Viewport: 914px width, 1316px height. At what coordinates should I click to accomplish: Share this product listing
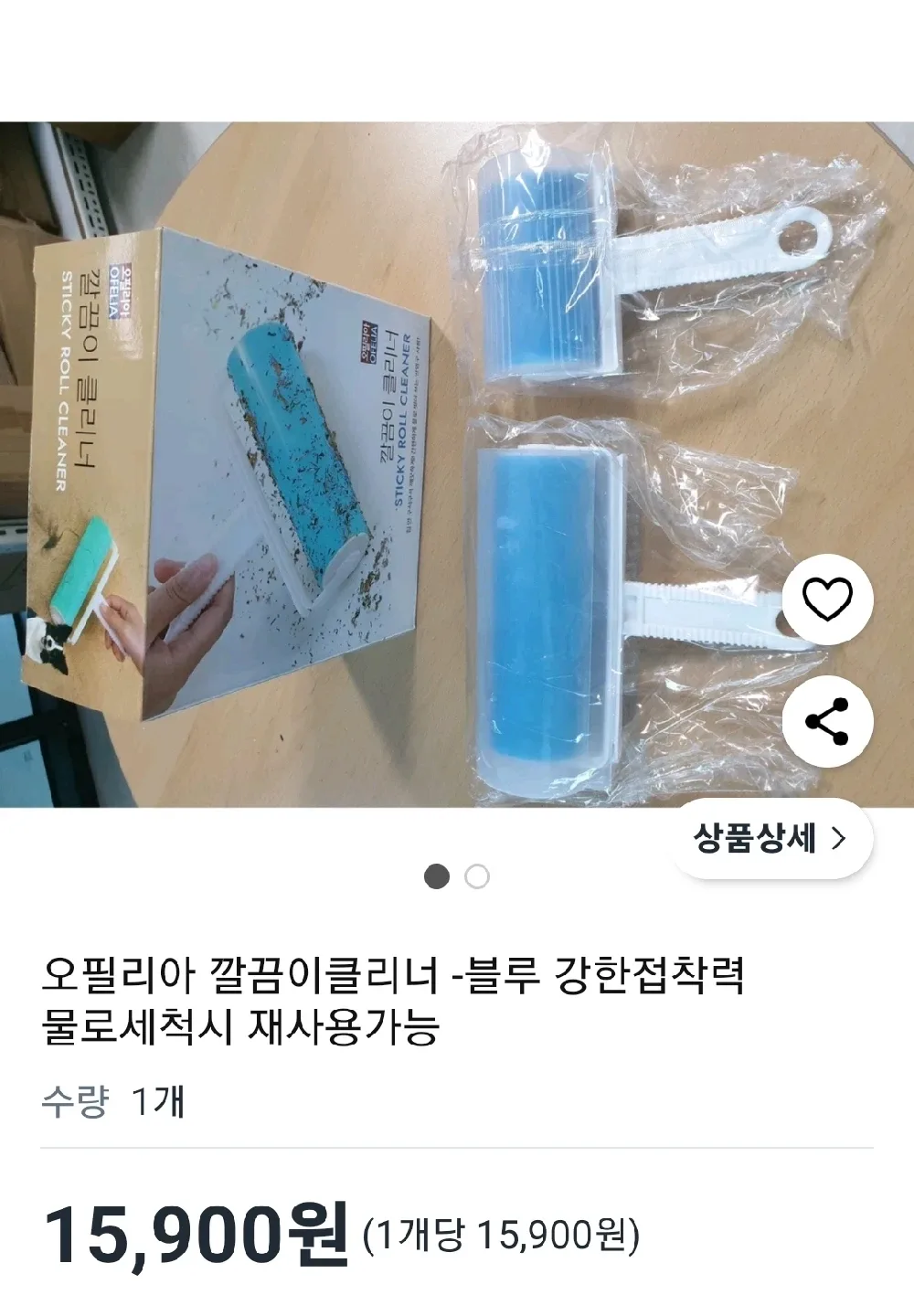click(x=827, y=721)
